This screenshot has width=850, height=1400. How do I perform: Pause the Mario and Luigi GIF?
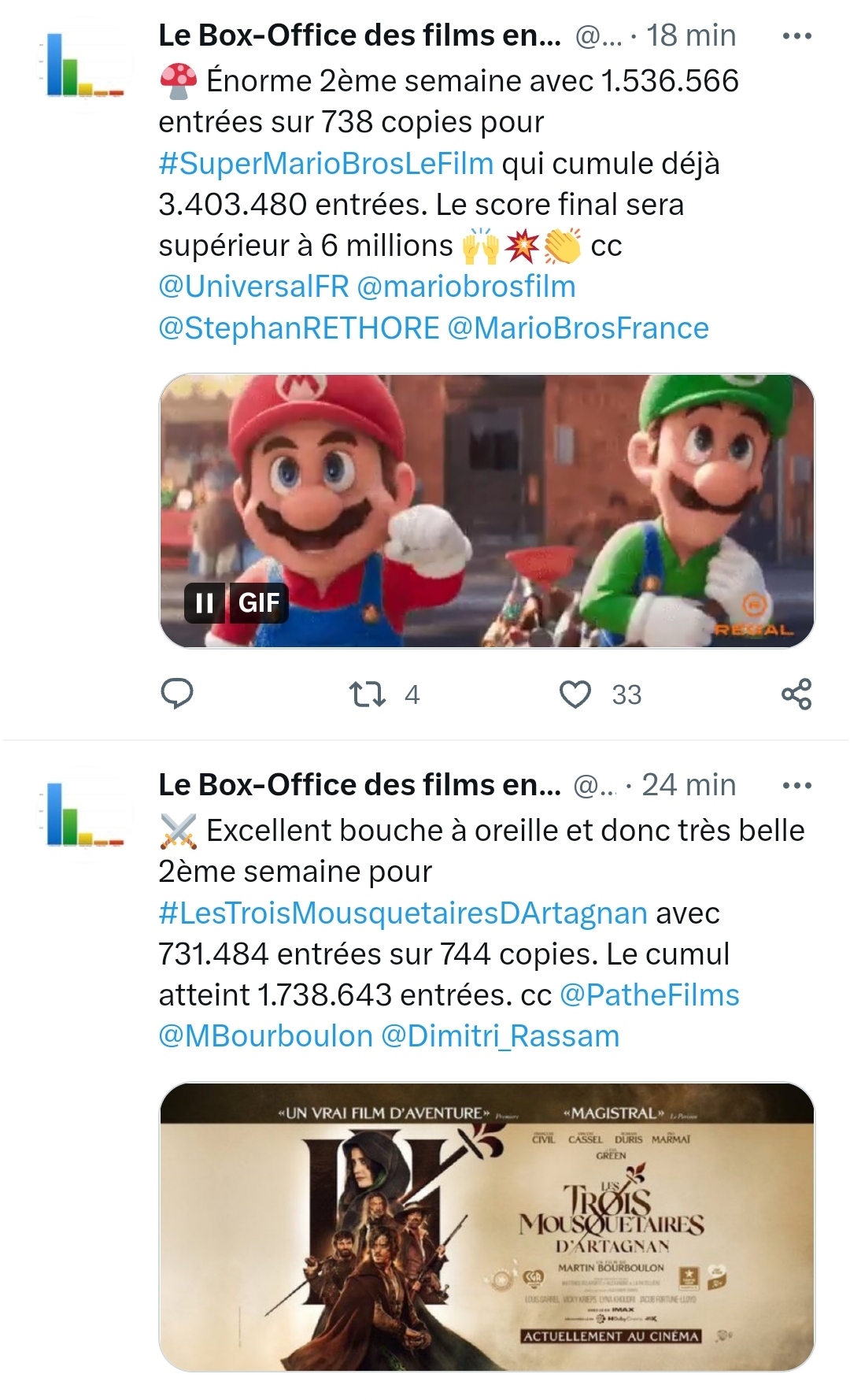205,603
